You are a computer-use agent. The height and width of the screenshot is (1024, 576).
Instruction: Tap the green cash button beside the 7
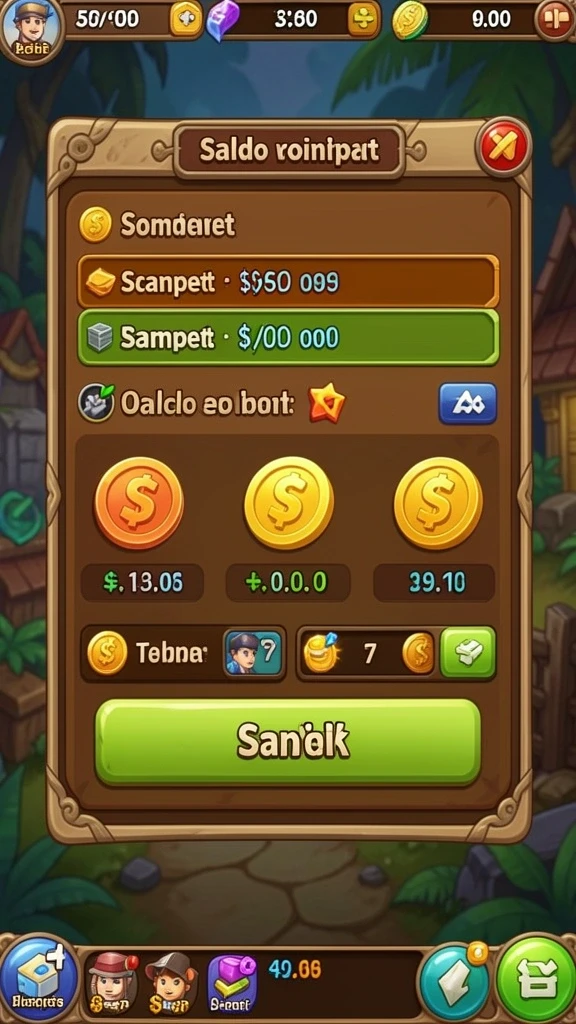pos(468,652)
